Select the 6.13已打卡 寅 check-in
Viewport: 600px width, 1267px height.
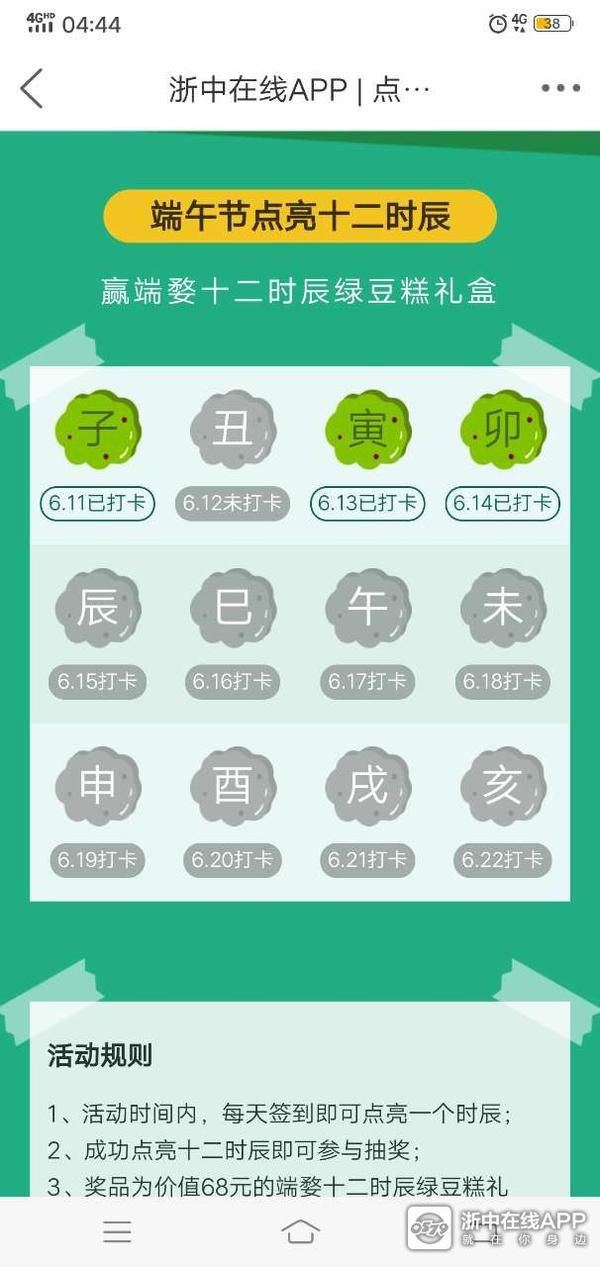pos(367,503)
